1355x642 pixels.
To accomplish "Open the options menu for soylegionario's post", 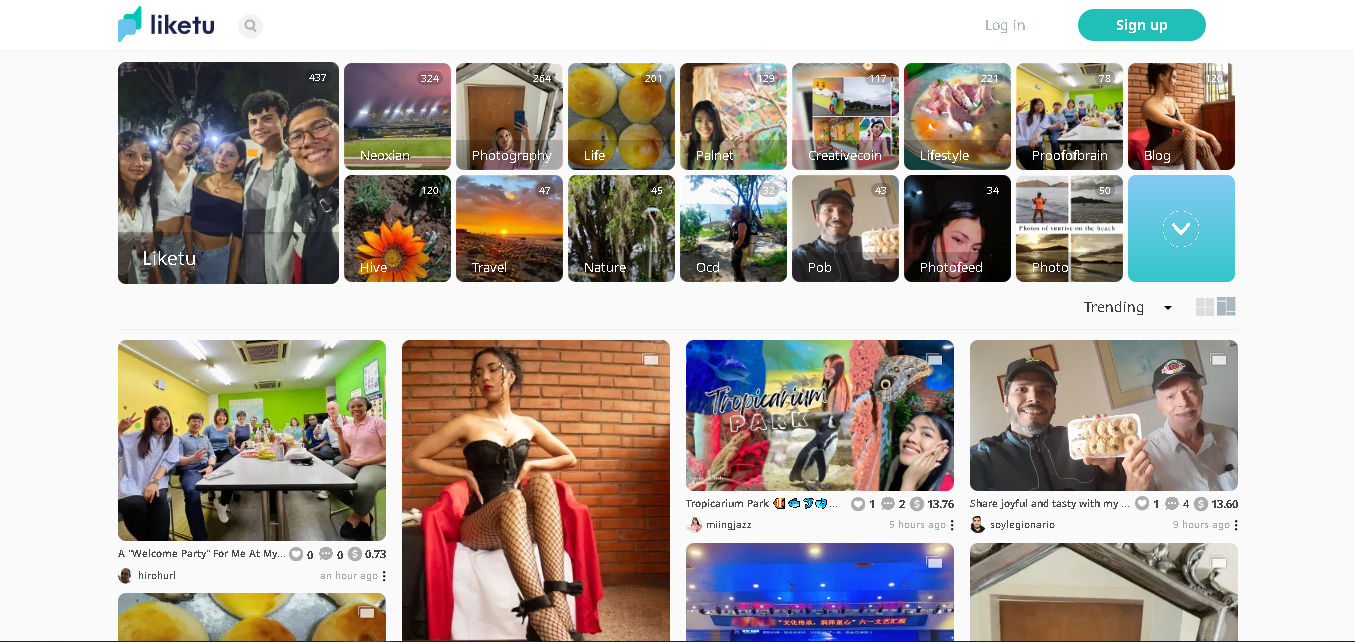I will tap(1236, 525).
